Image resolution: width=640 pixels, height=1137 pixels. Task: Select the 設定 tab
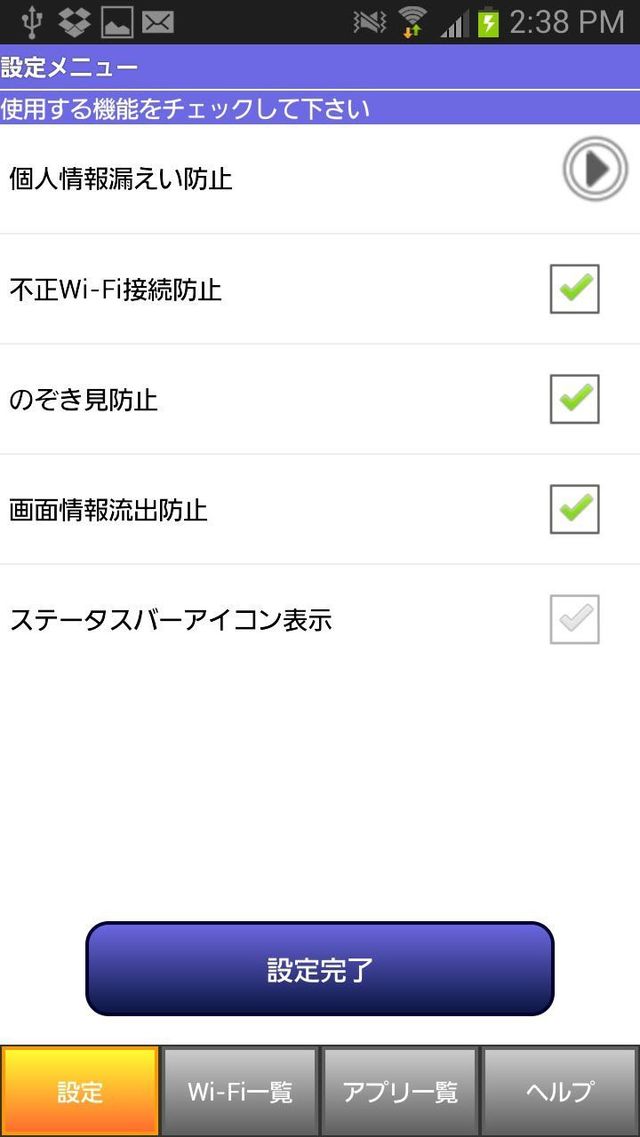pyautogui.click(x=80, y=1091)
